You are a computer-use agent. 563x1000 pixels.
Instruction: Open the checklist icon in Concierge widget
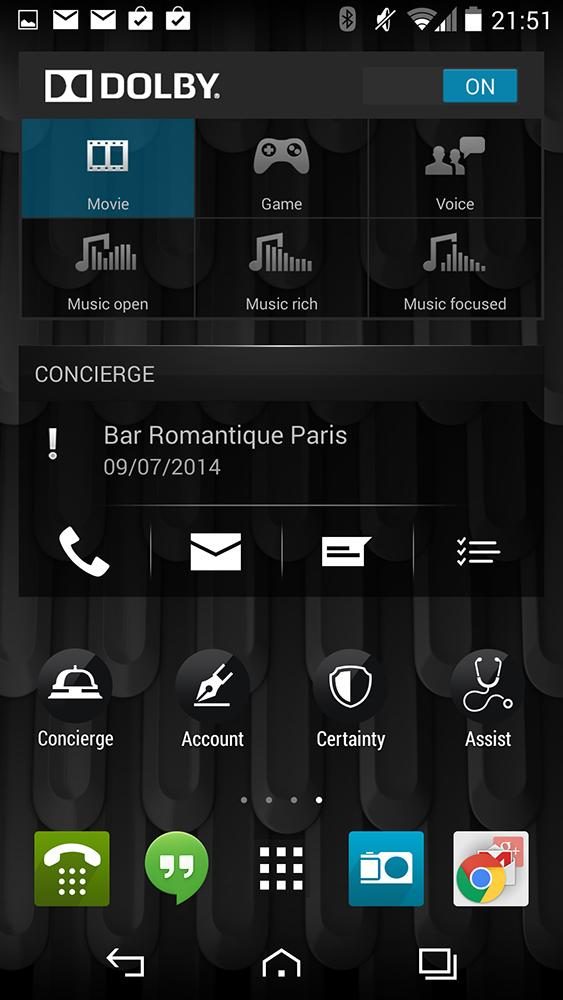click(478, 551)
